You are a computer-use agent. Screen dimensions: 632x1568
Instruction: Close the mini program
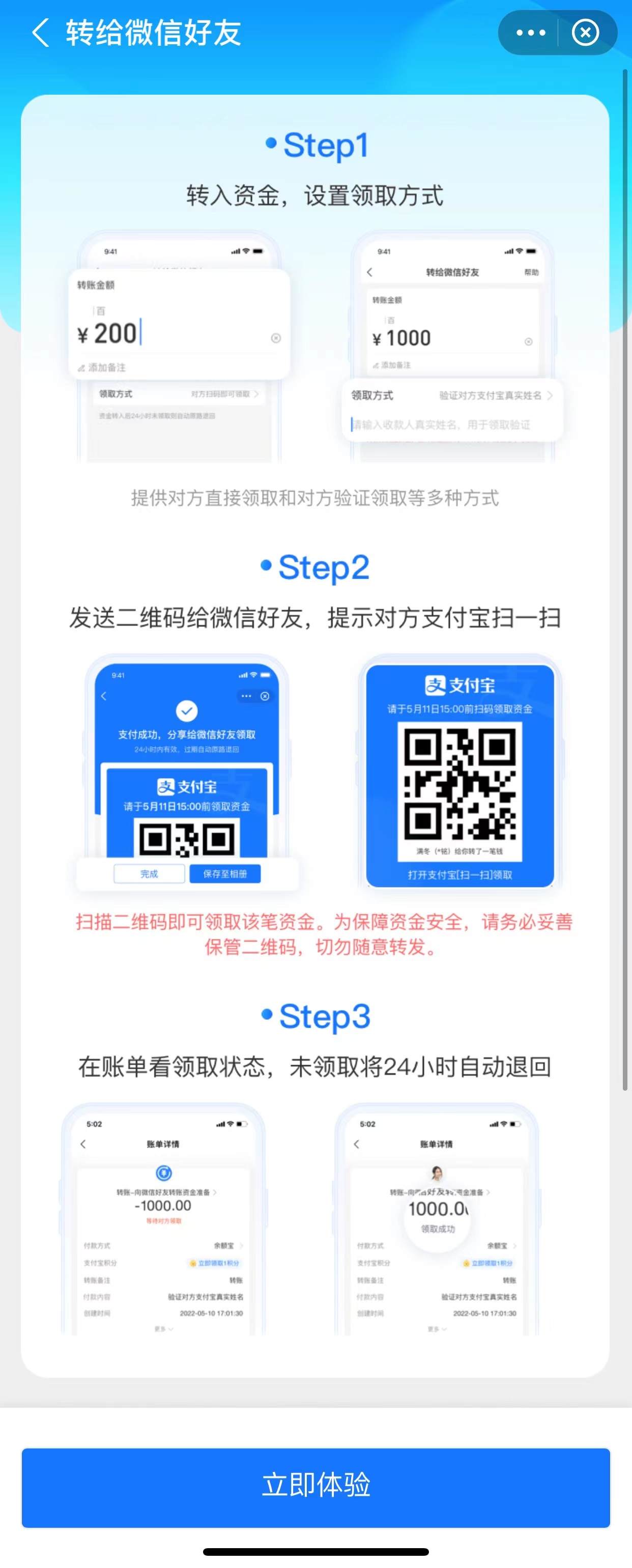(x=585, y=33)
